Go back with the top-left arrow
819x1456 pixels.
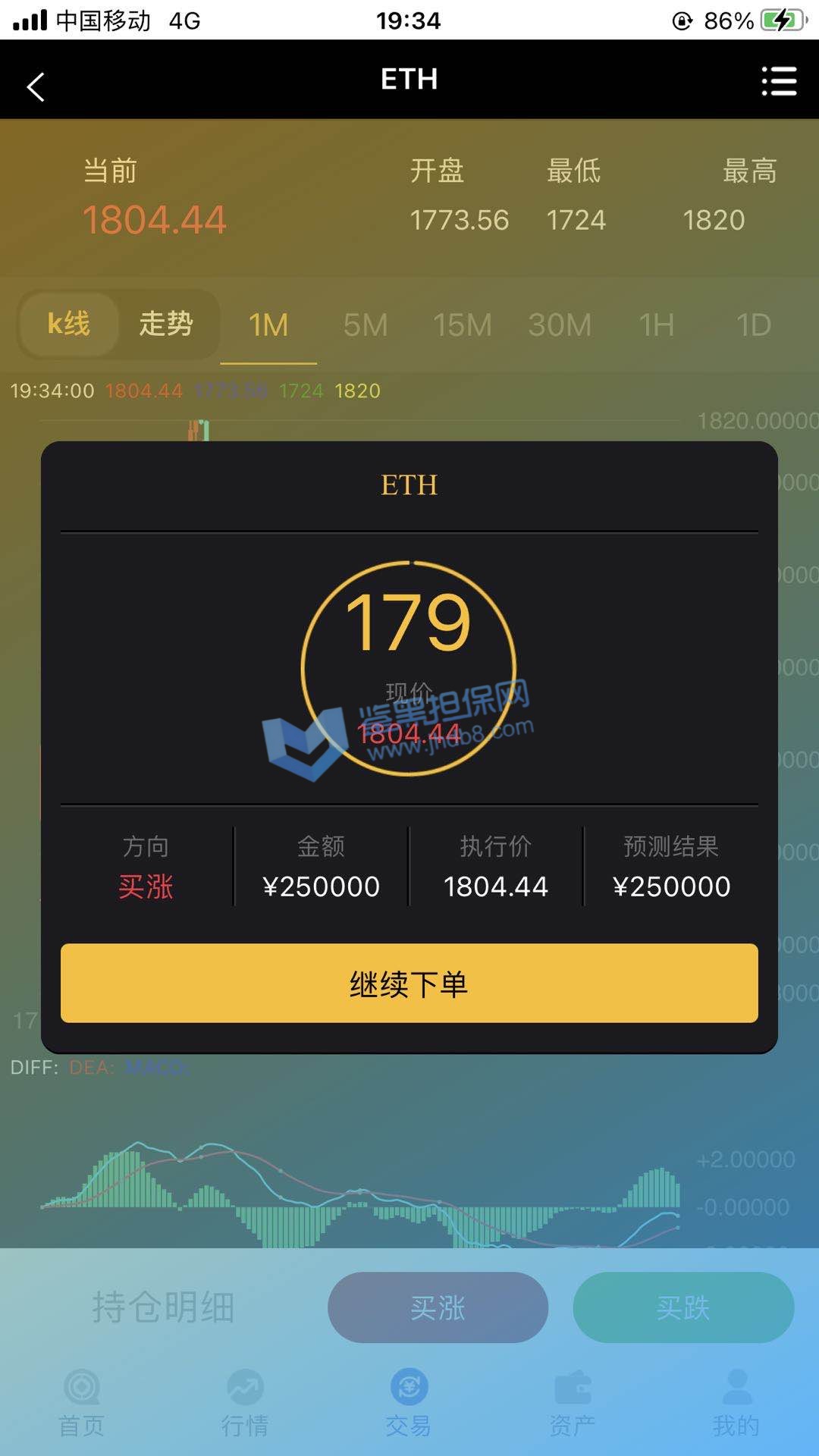point(36,86)
